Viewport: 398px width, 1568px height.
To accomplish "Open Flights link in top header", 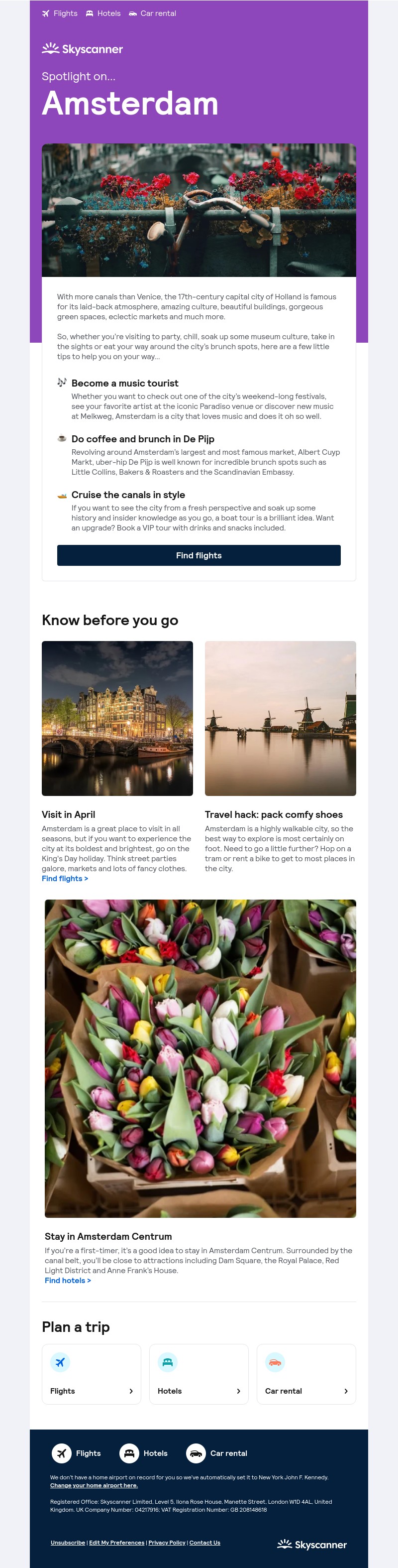I will (x=60, y=13).
